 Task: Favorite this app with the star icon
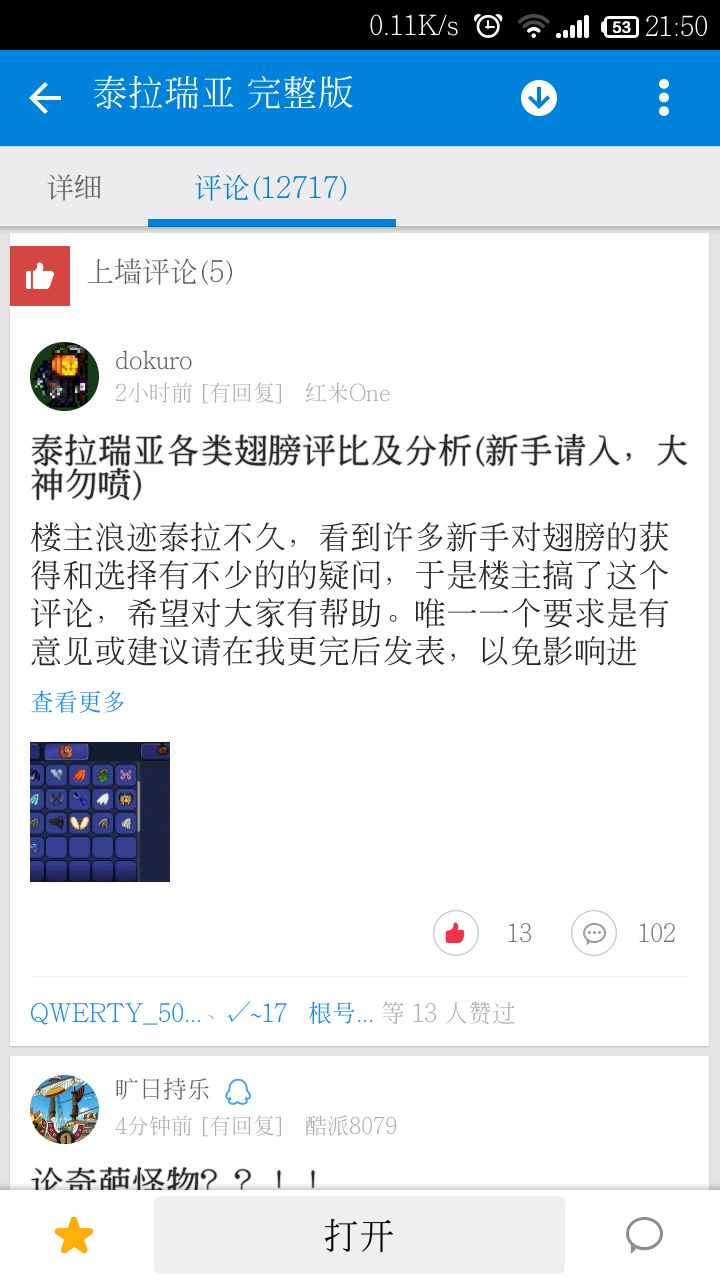[74, 1236]
